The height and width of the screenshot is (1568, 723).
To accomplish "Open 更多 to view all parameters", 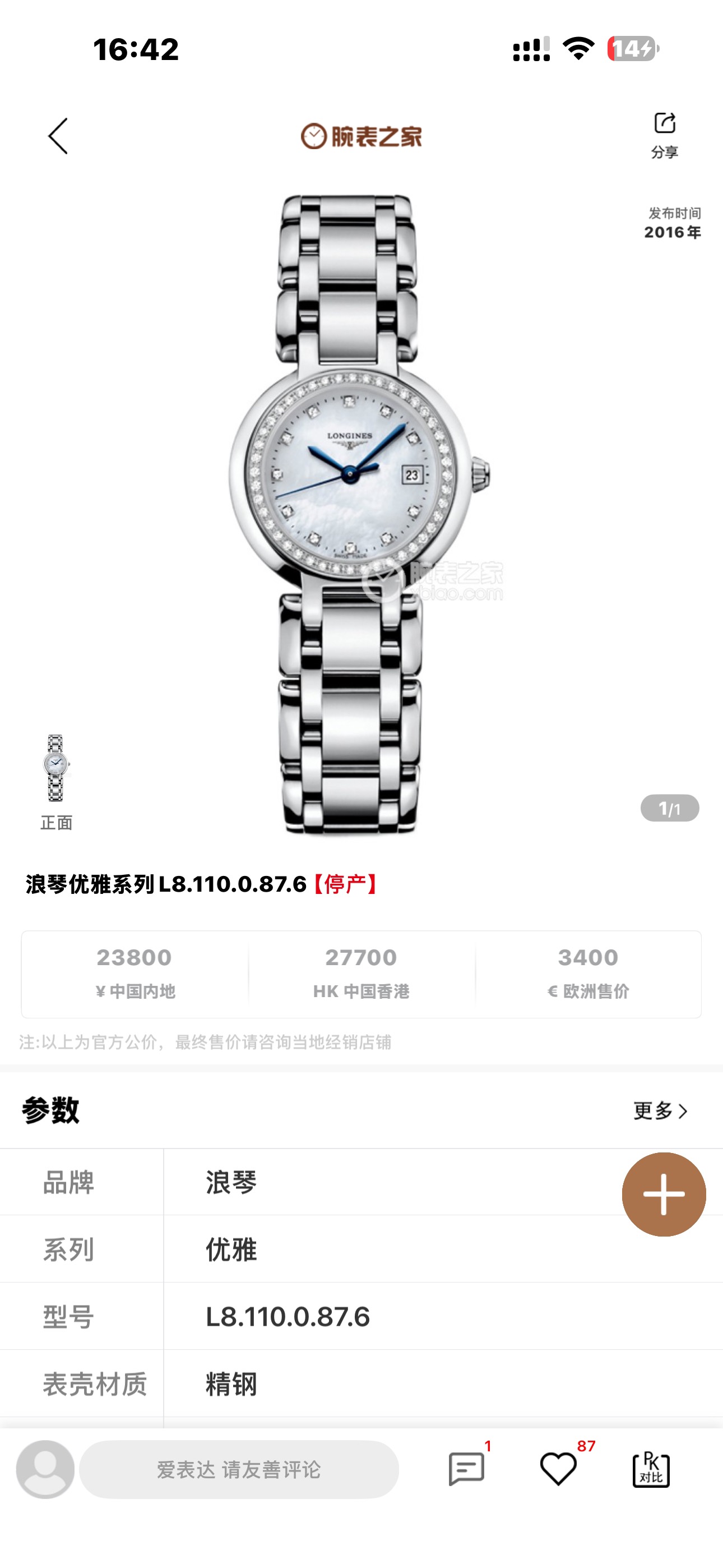I will tap(660, 1111).
